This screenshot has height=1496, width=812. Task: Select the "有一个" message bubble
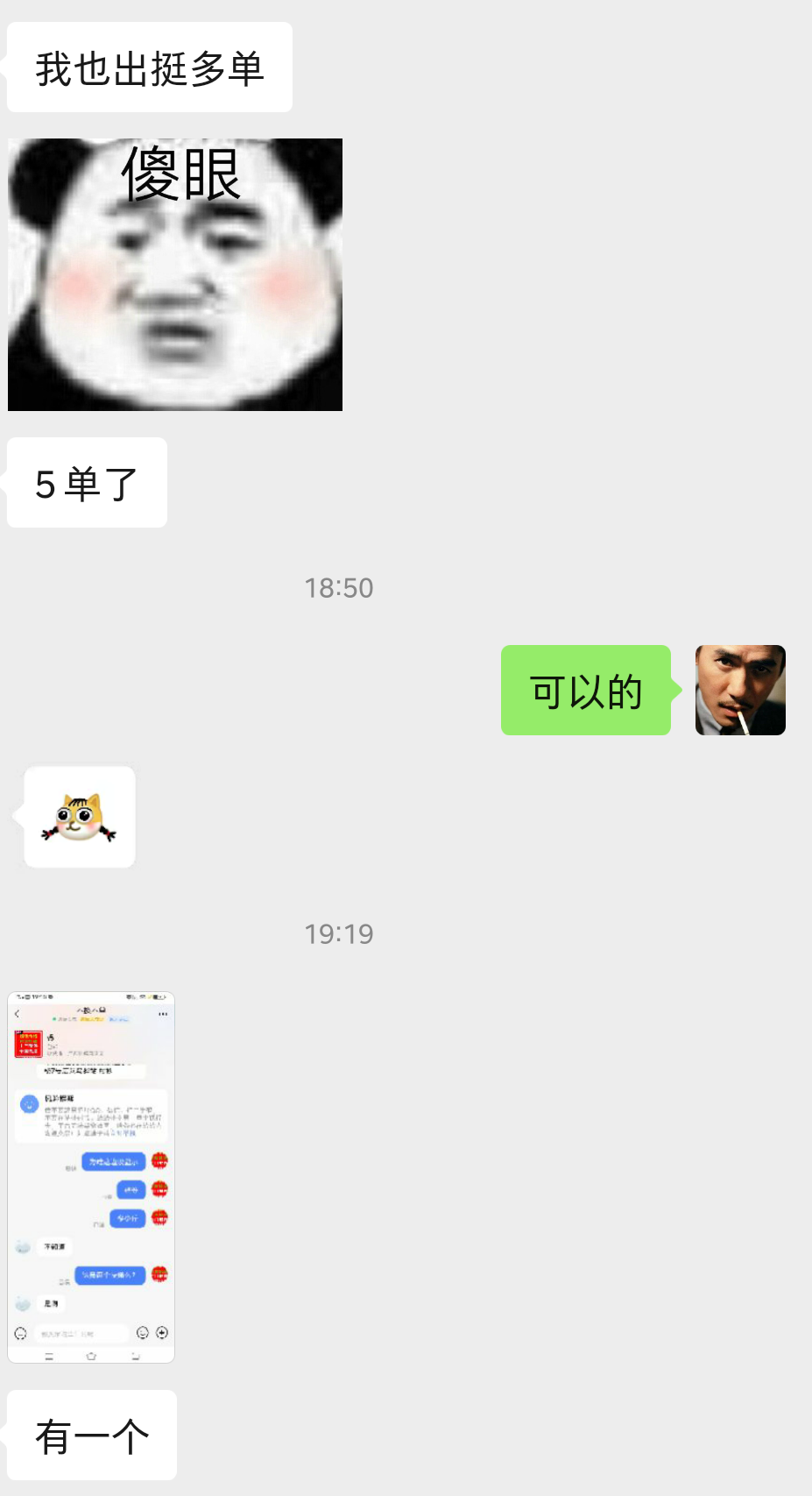(91, 1435)
